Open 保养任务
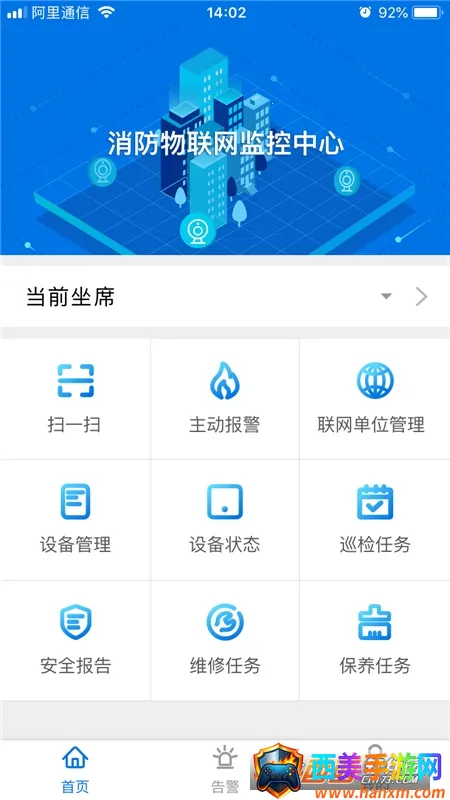Viewport: 450px width, 800px height. pyautogui.click(x=374, y=640)
